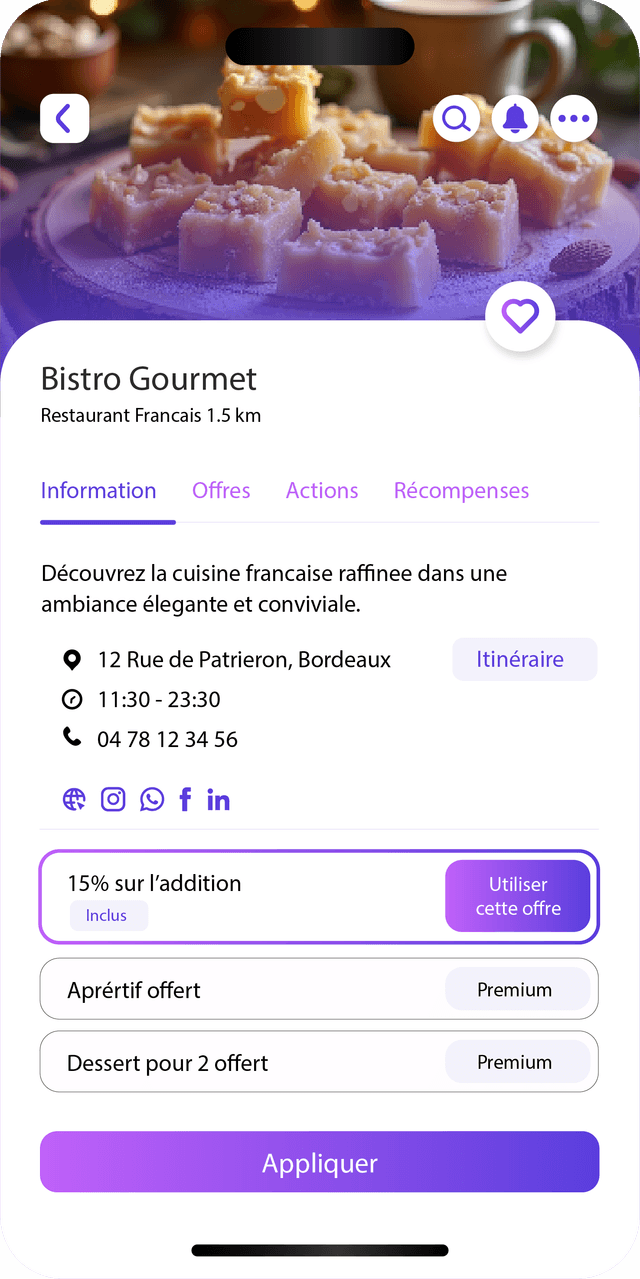Open the notifications bell
The image size is (640, 1279).
pos(515,119)
